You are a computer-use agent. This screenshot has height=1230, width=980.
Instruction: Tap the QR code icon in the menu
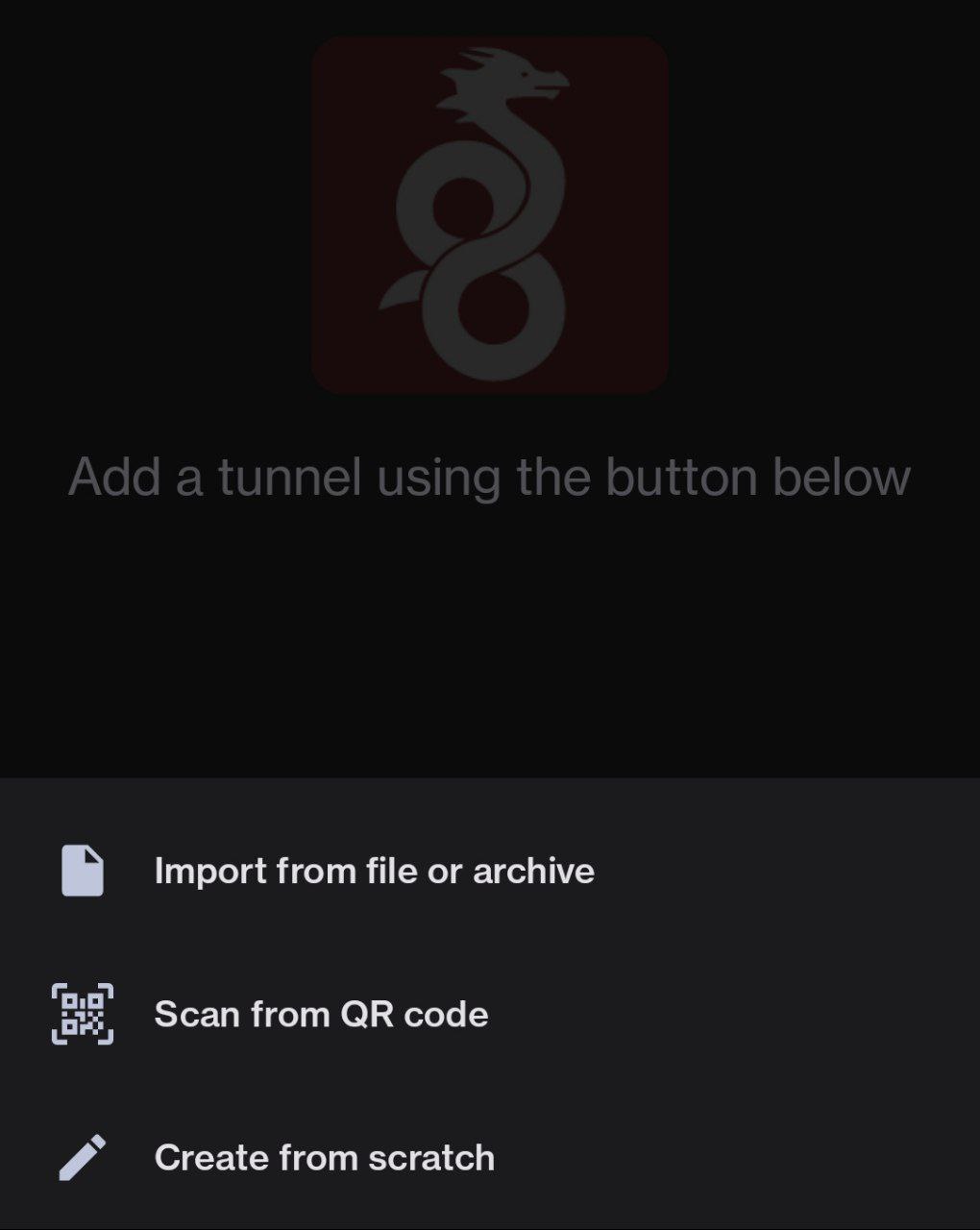tap(82, 1014)
